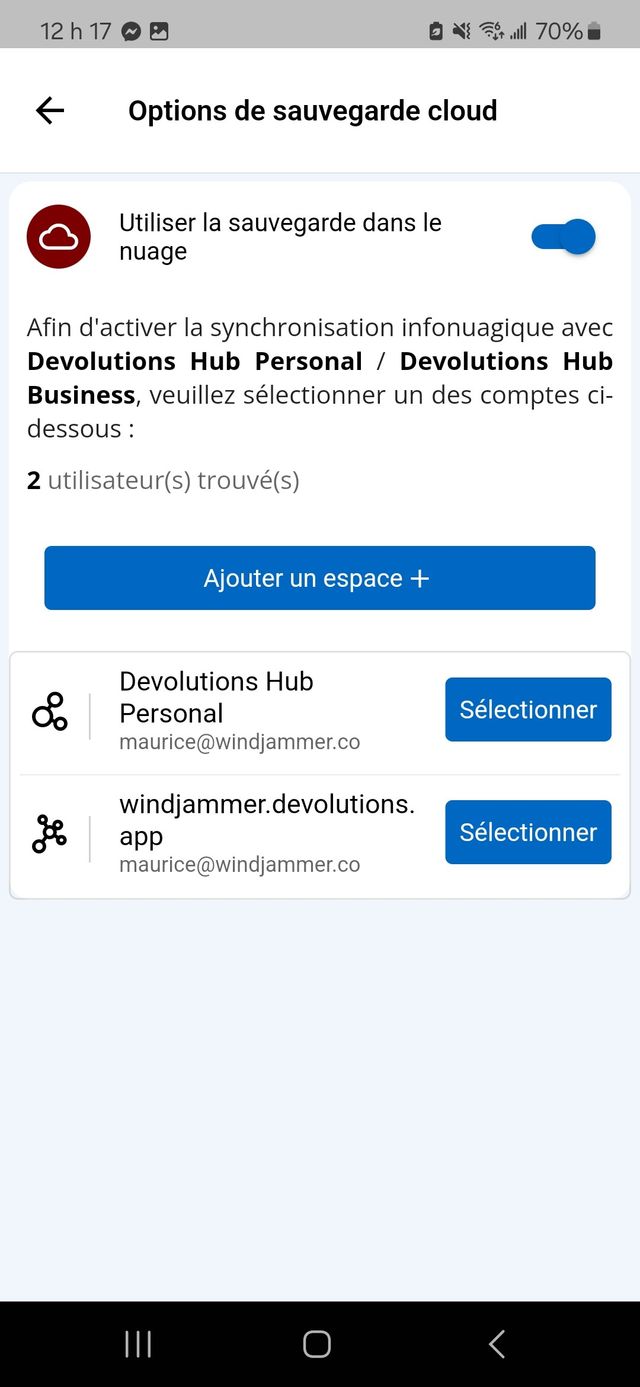The height and width of the screenshot is (1387, 640).
Task: Open the system recent apps view
Action: pyautogui.click(x=138, y=1344)
